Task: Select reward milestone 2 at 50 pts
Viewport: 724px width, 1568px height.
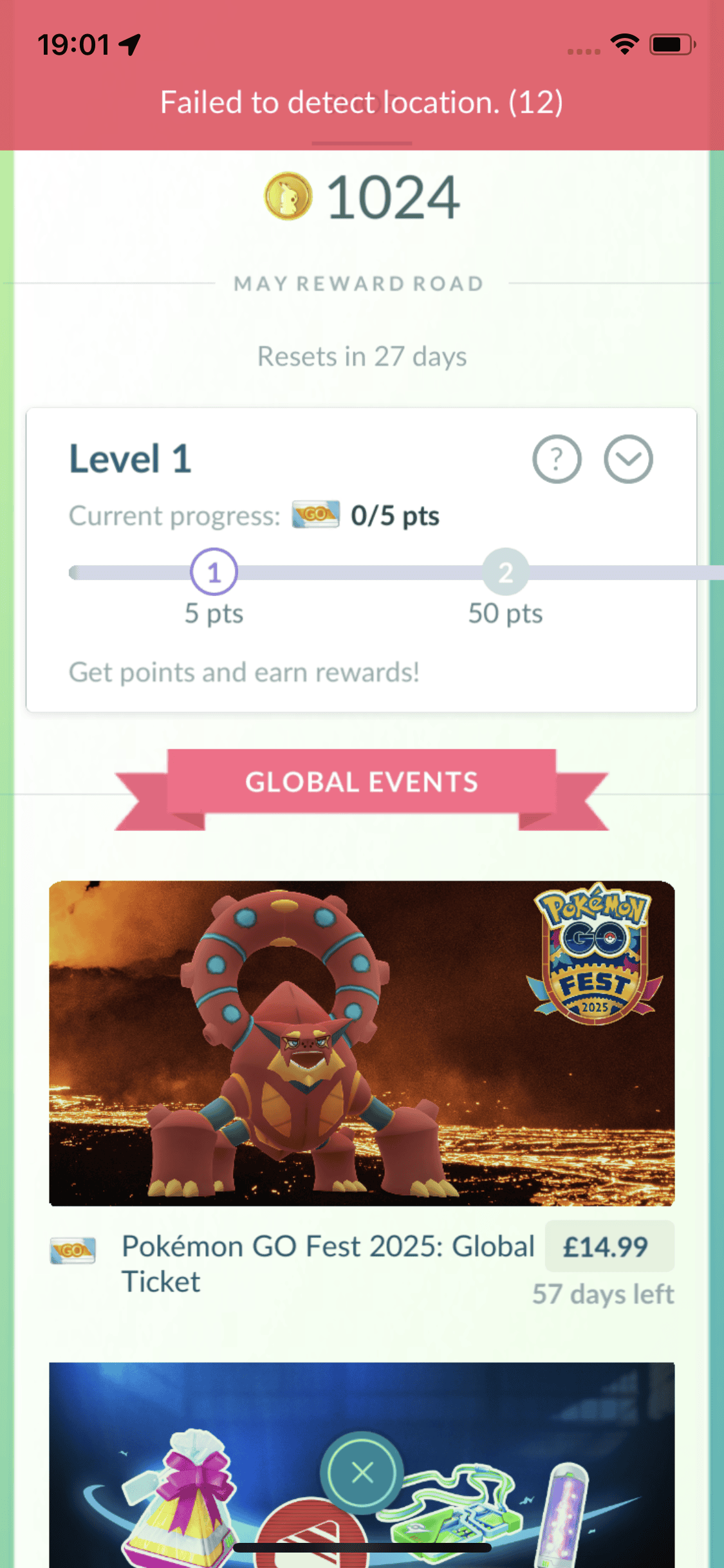Action: (506, 572)
